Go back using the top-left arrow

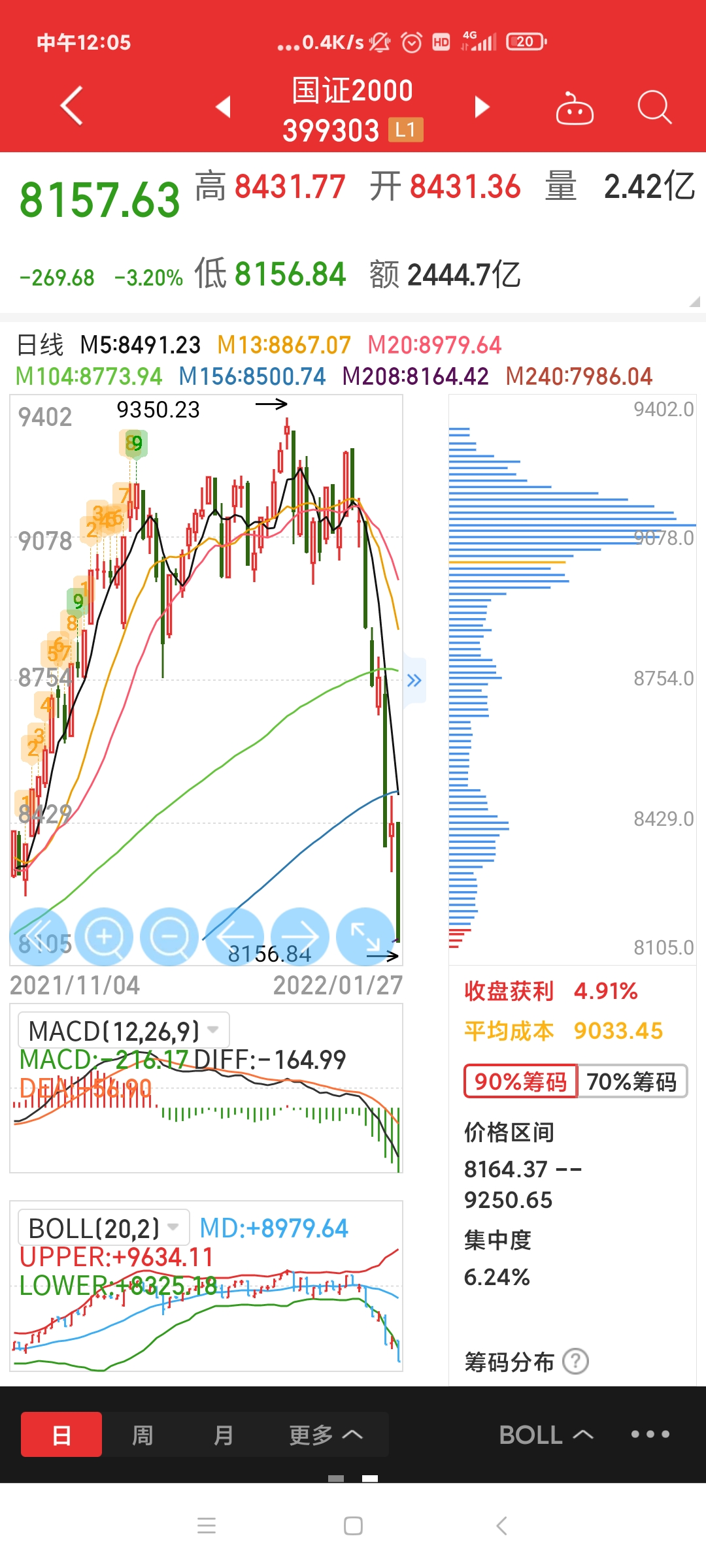72,105
